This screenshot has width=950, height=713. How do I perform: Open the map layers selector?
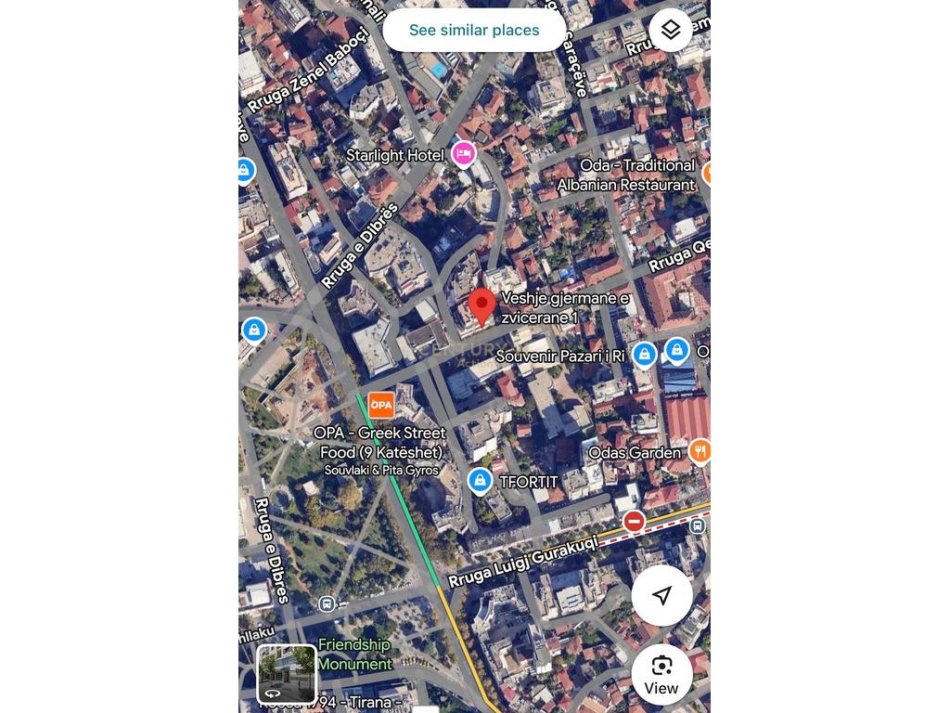pos(670,30)
